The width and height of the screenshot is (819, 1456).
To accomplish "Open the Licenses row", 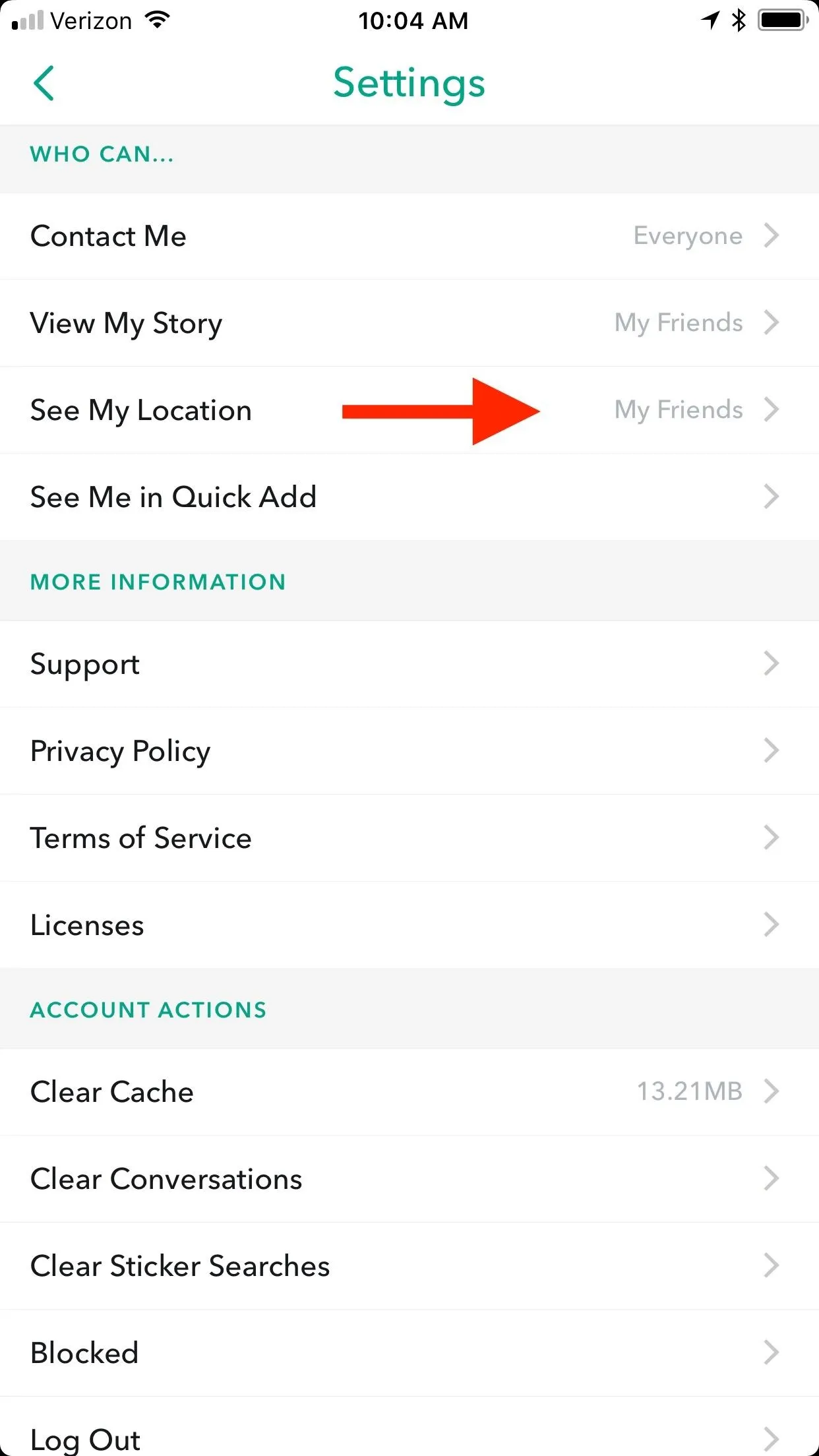I will click(409, 925).
